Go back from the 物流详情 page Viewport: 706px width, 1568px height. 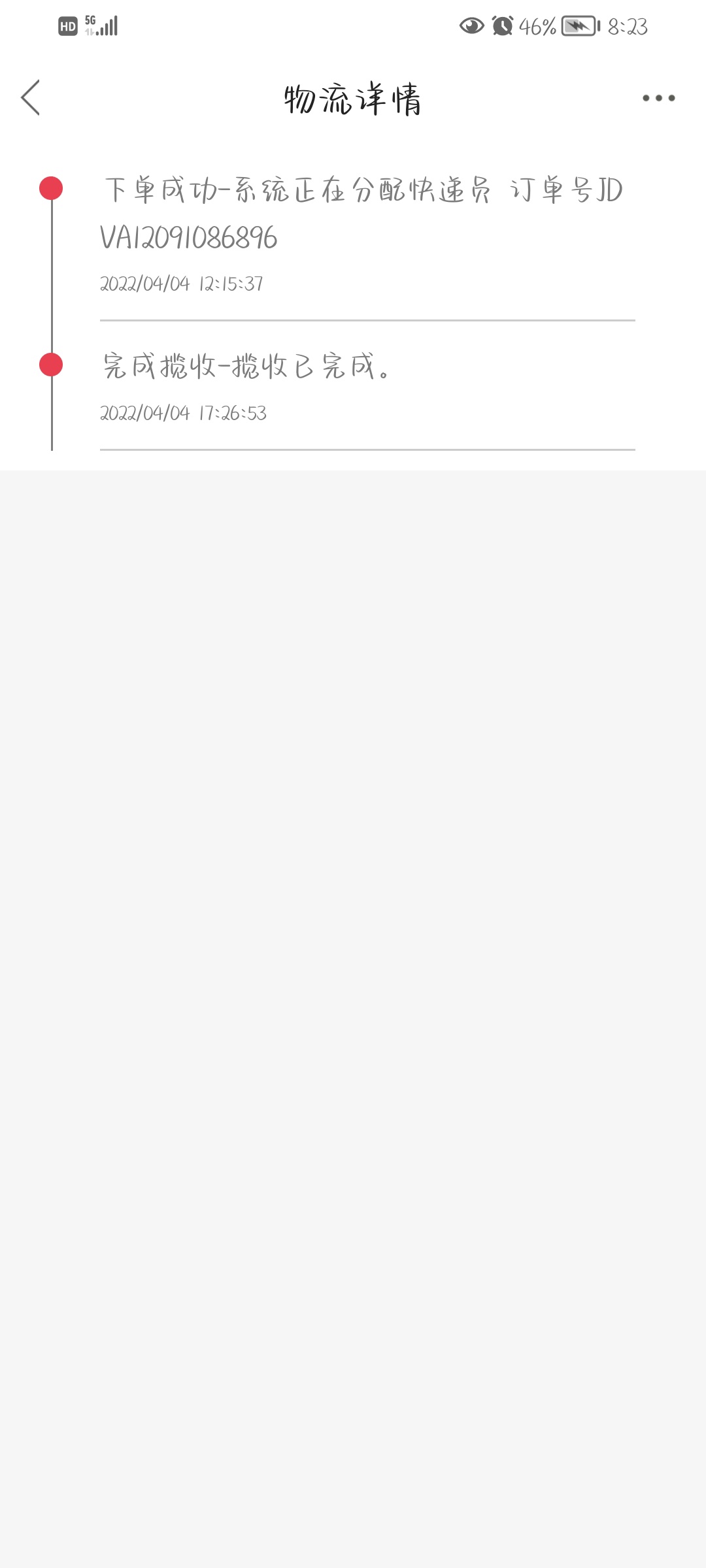point(31,98)
